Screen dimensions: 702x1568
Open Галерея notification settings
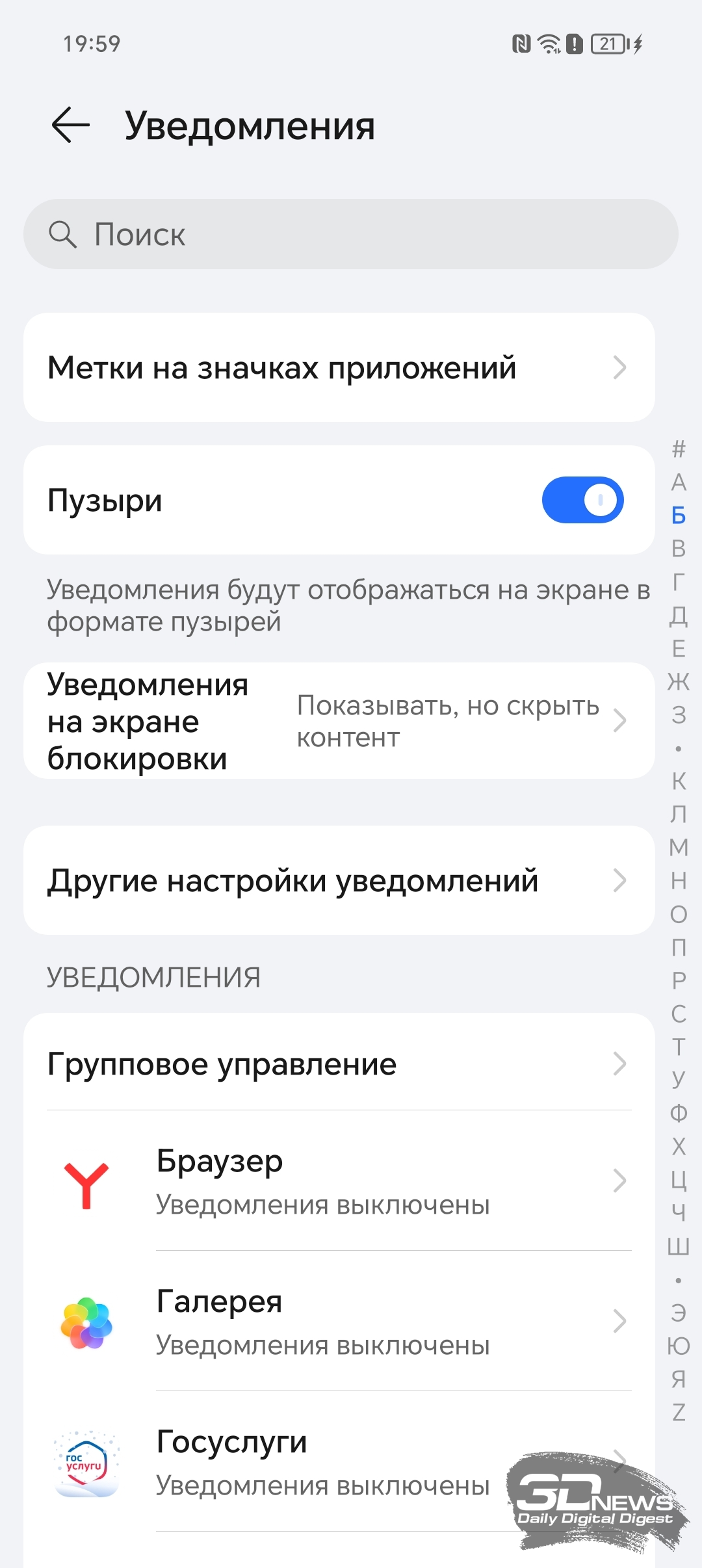pos(339,1322)
